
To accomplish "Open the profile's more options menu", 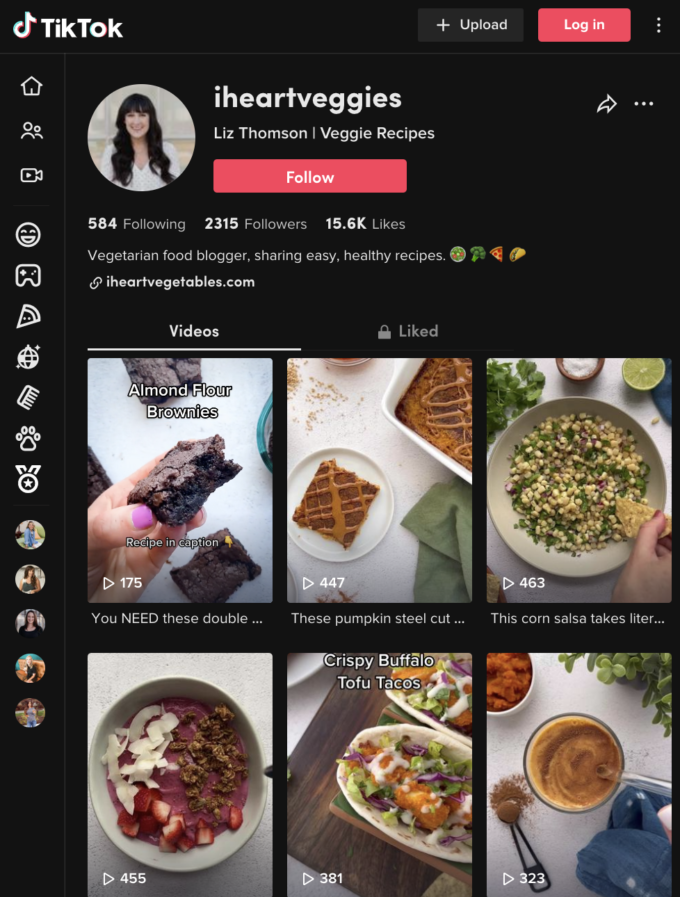I will (x=644, y=104).
